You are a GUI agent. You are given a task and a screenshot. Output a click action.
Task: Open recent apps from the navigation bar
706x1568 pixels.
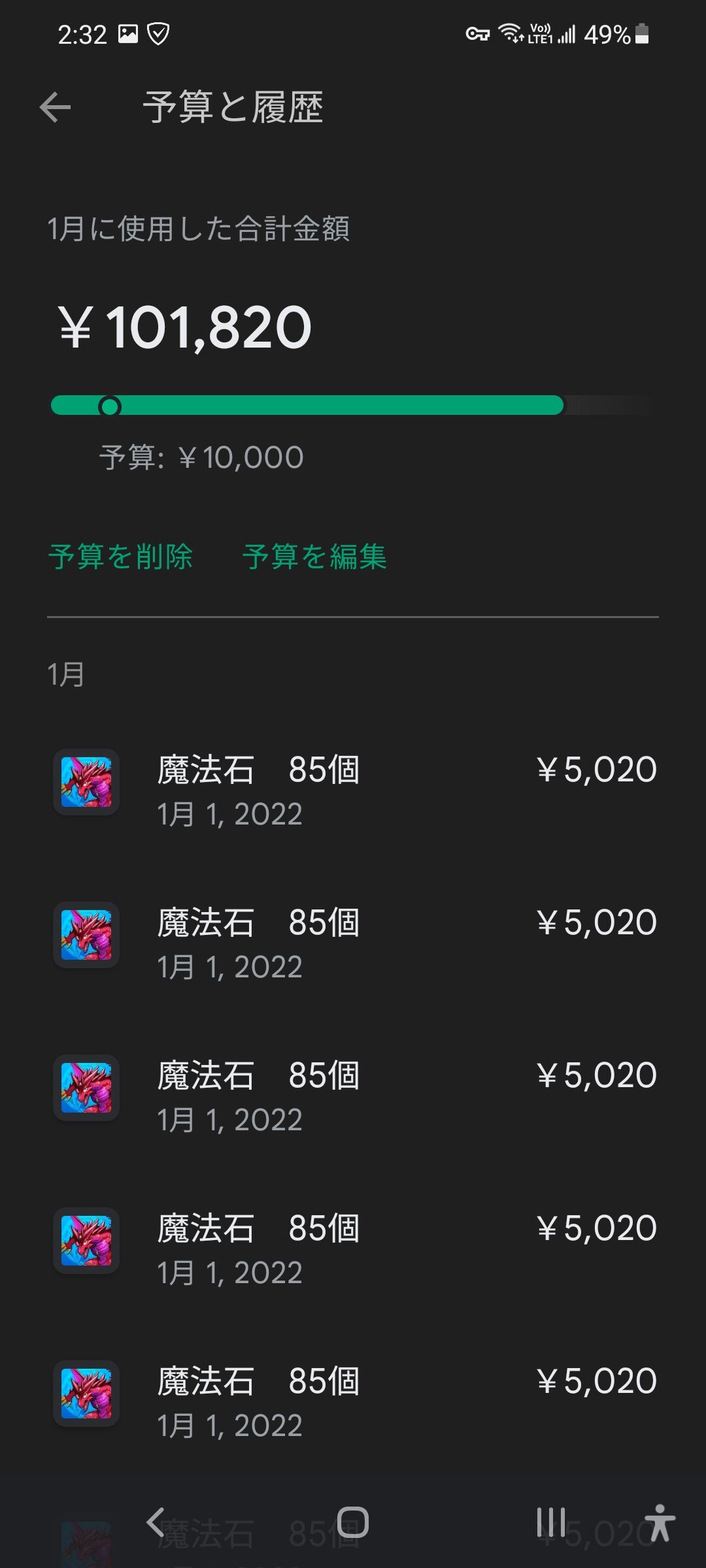point(550,1522)
